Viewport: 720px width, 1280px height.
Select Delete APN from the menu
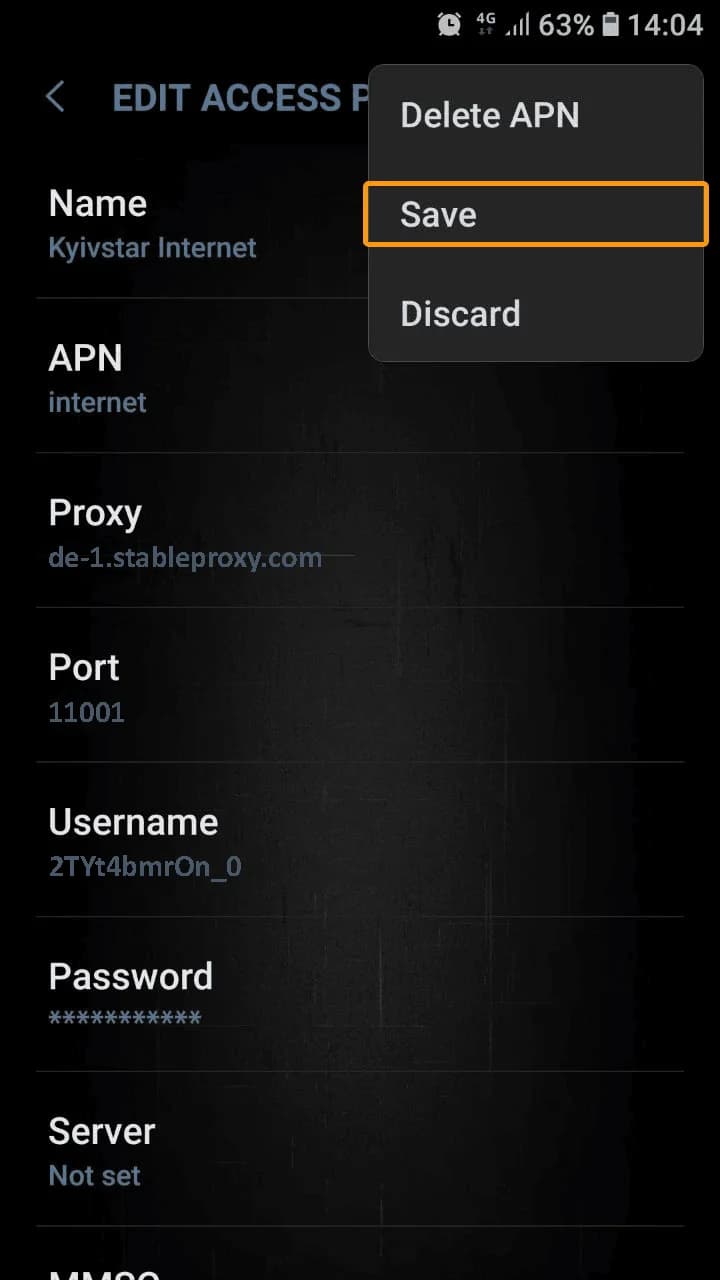point(489,114)
